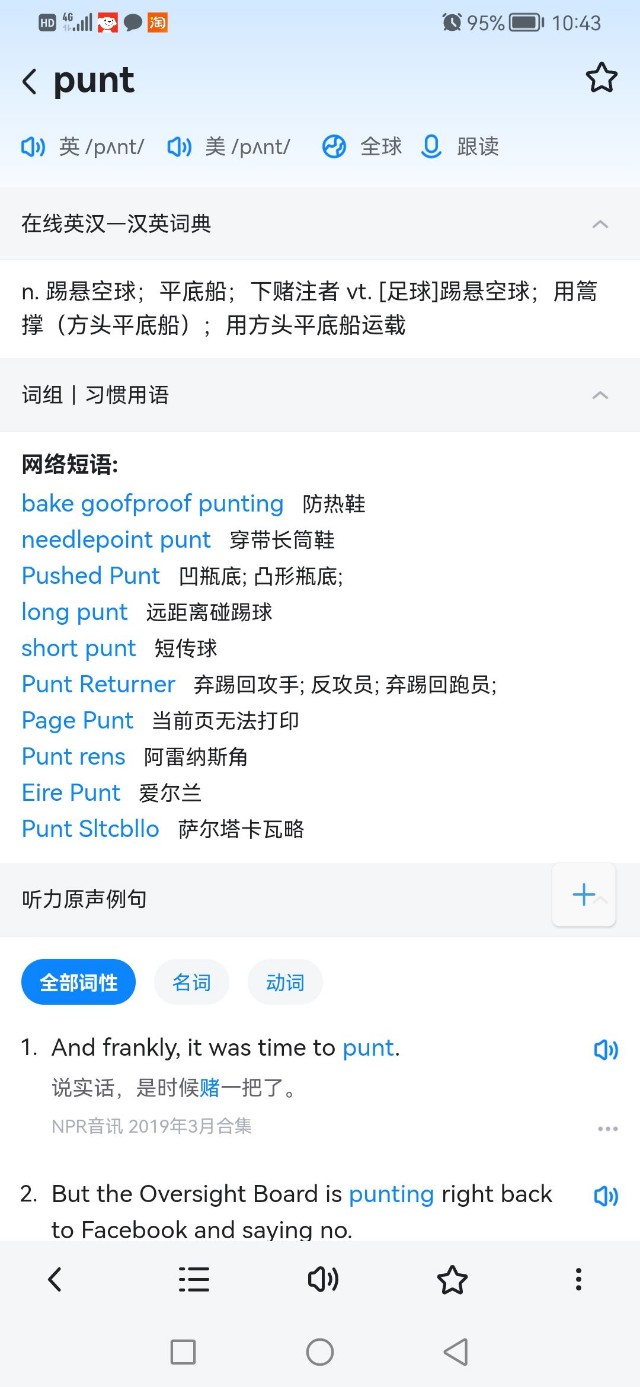Viewport: 640px width, 1387px height.
Task: Open the list icon in bottom toolbar
Action: point(194,1279)
